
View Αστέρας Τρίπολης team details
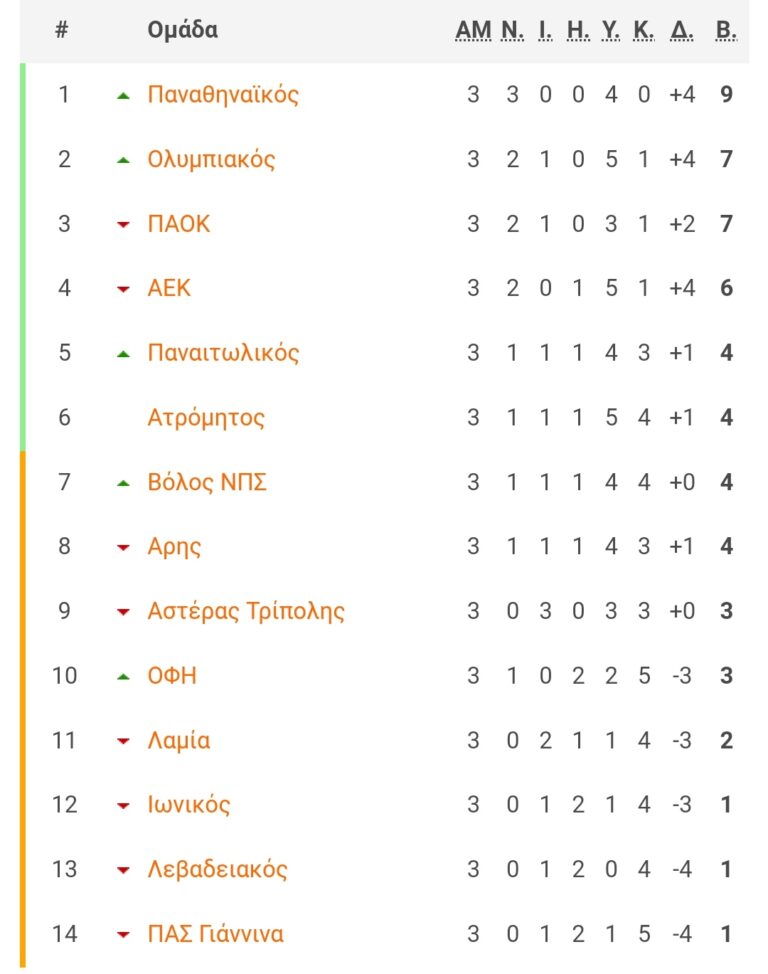(246, 612)
